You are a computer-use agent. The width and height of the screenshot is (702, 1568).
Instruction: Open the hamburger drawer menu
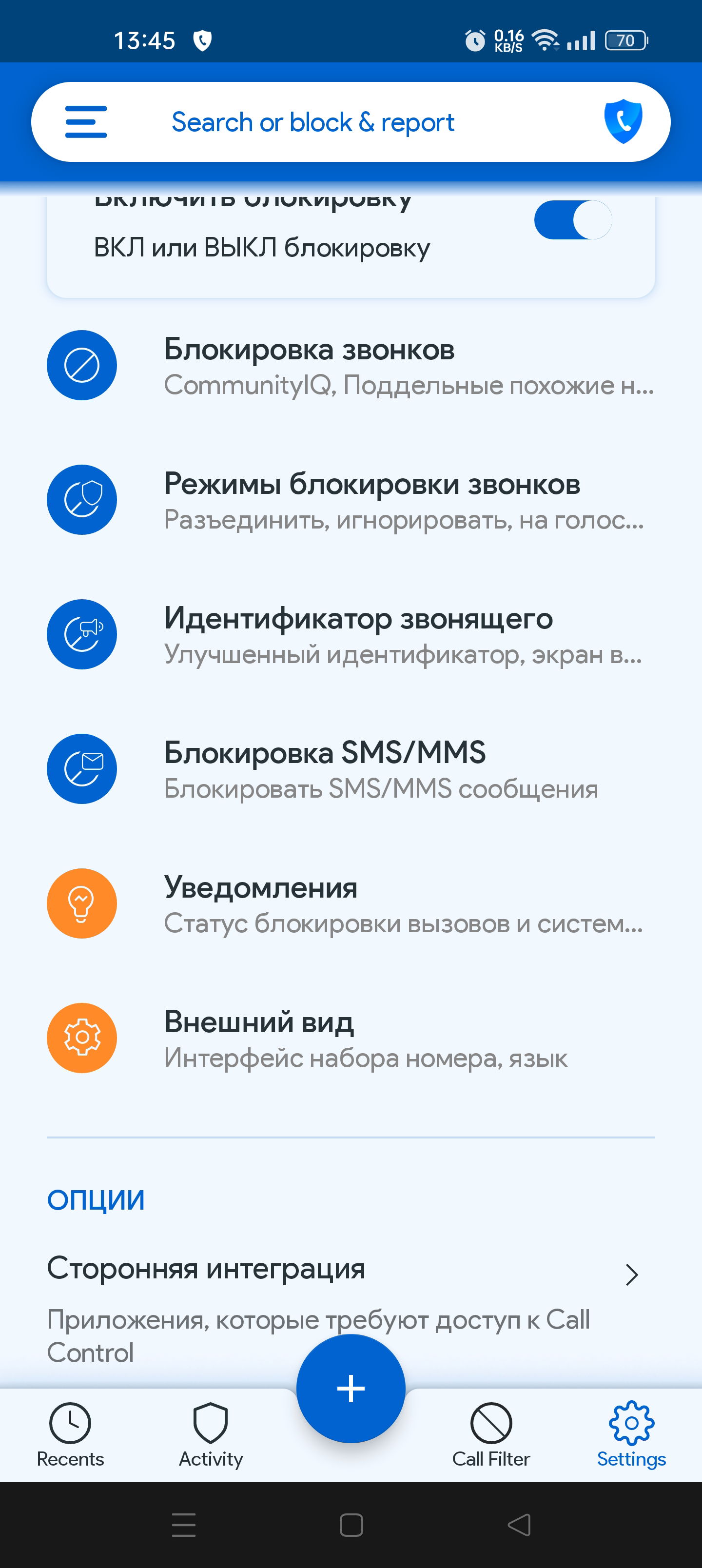click(x=86, y=122)
